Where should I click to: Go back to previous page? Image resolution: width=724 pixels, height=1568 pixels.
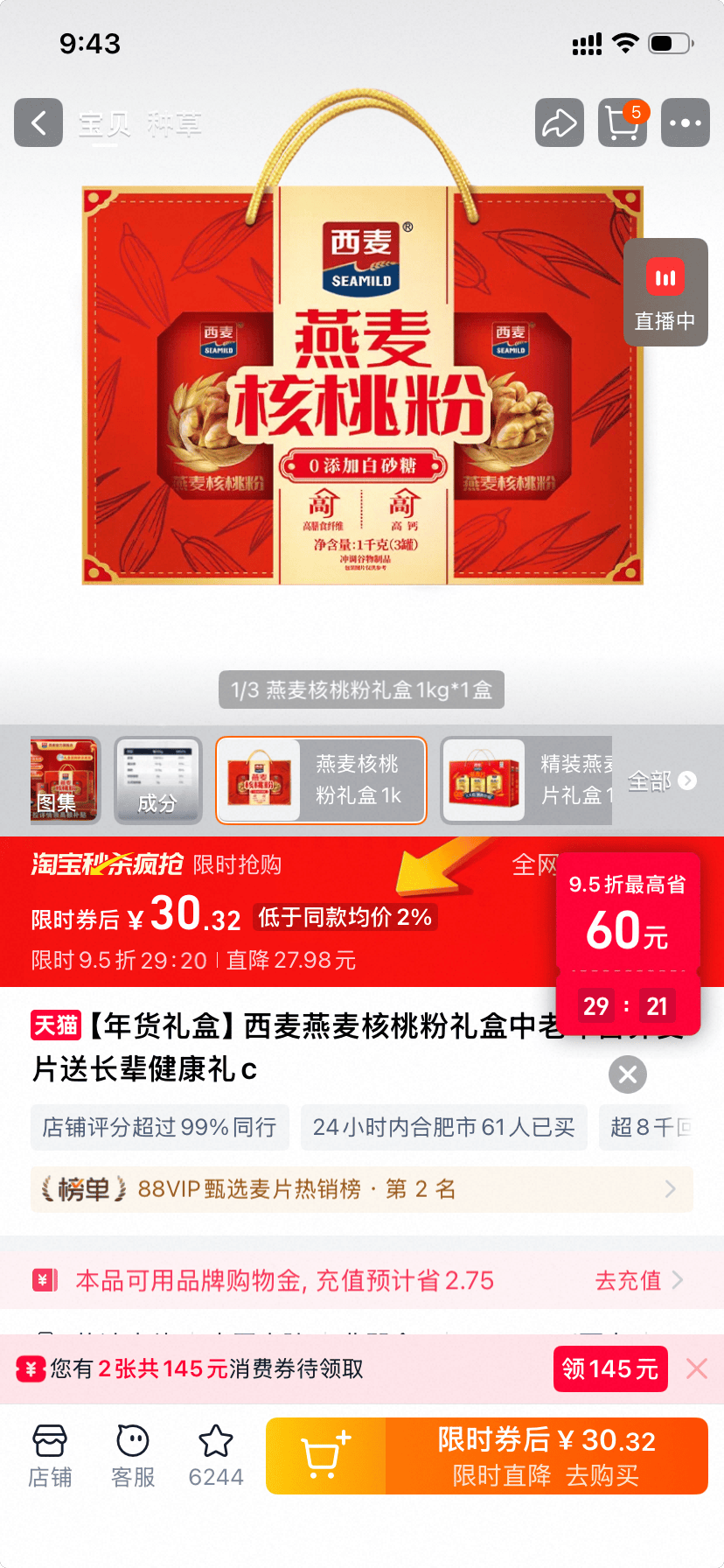[38, 122]
